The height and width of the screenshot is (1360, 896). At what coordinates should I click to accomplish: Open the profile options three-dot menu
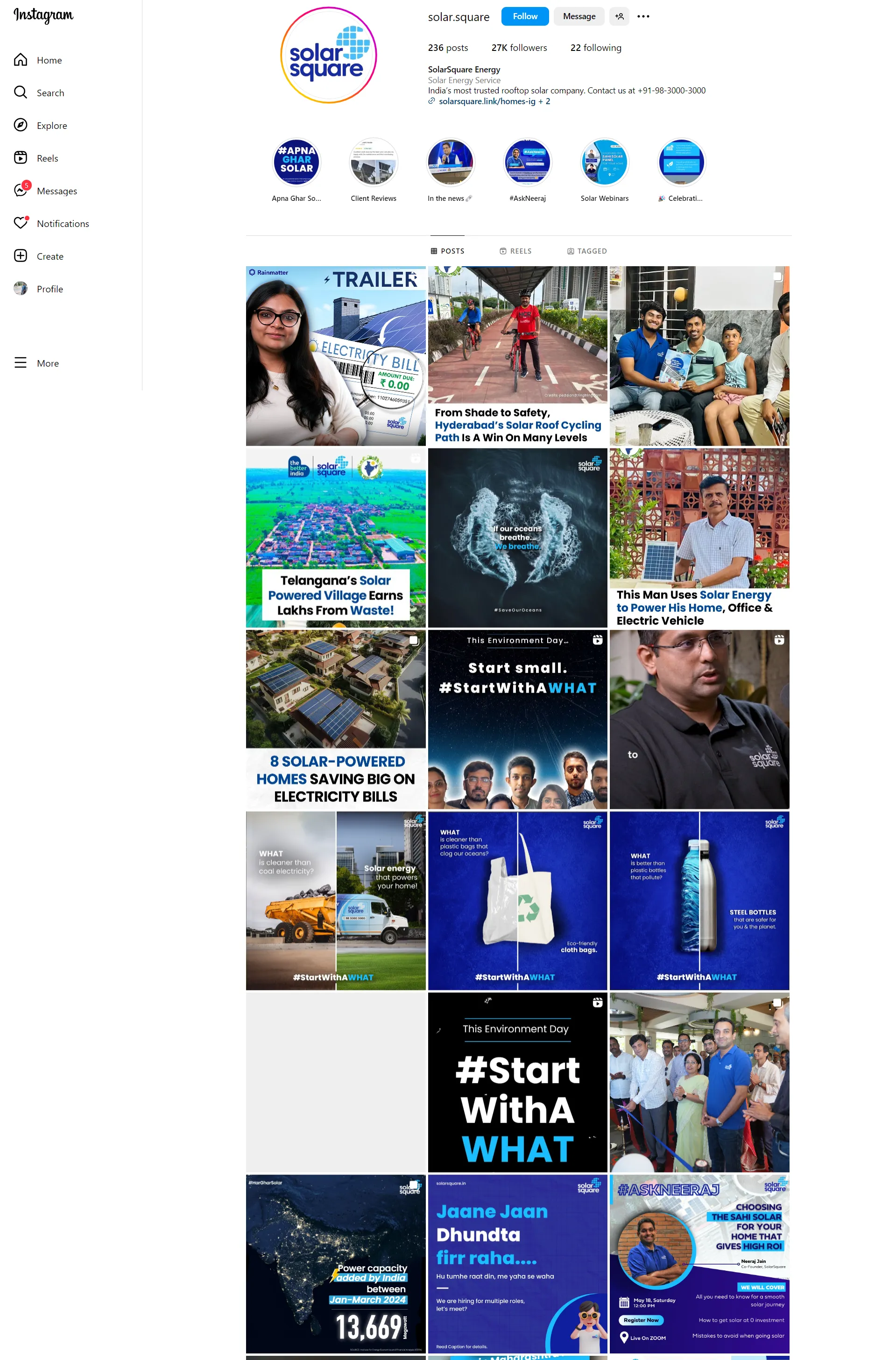[x=643, y=16]
